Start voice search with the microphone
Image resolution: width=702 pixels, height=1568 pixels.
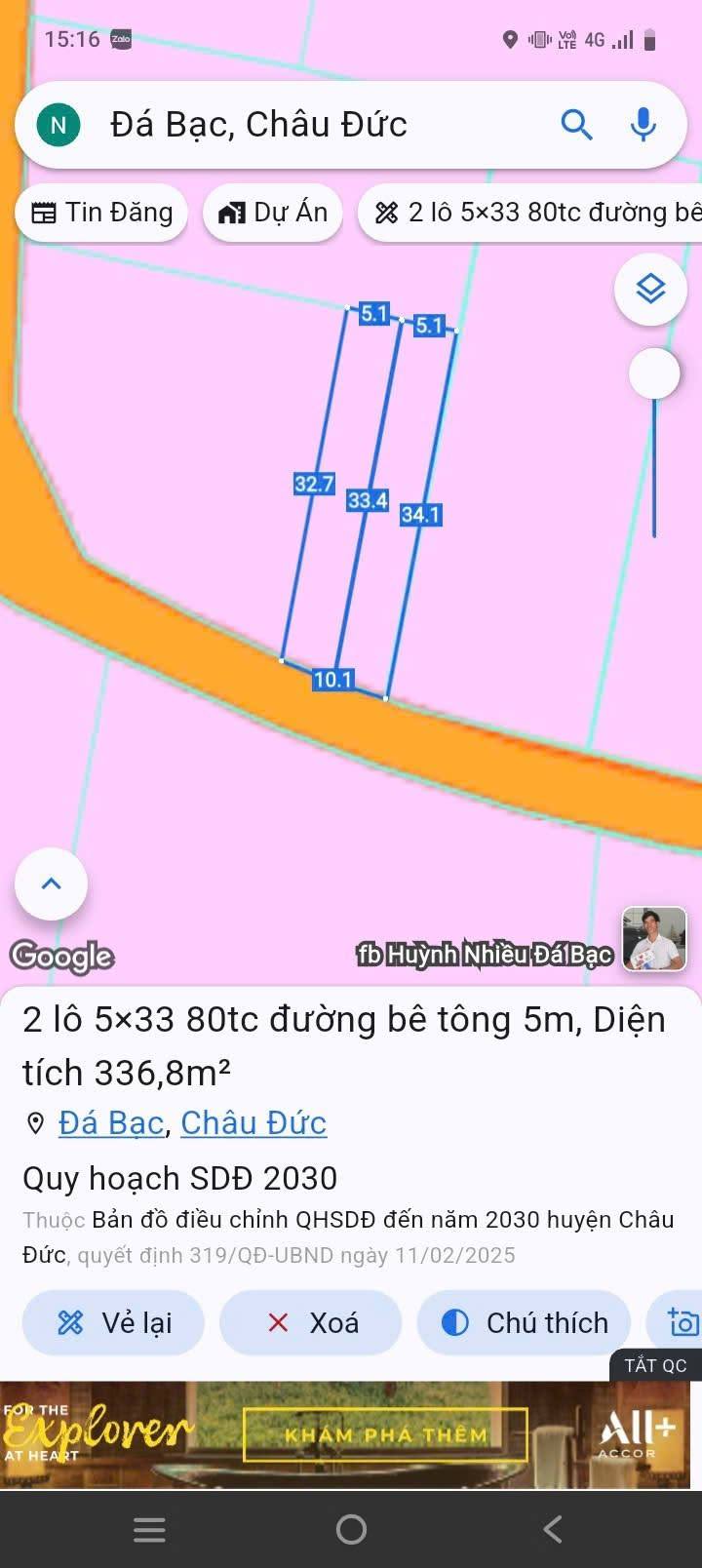[x=643, y=125]
